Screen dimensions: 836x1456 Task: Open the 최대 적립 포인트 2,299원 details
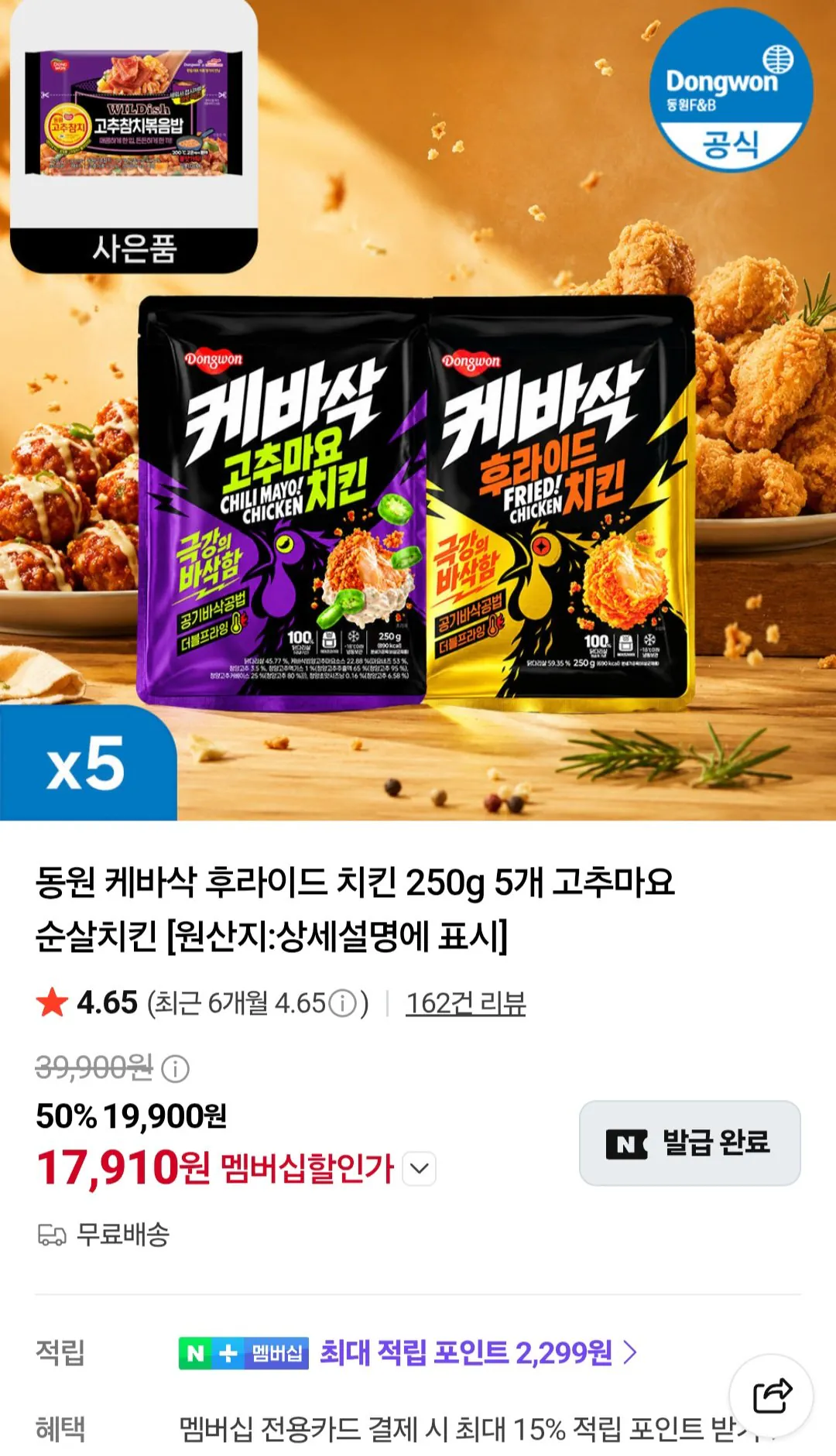[x=478, y=1352]
